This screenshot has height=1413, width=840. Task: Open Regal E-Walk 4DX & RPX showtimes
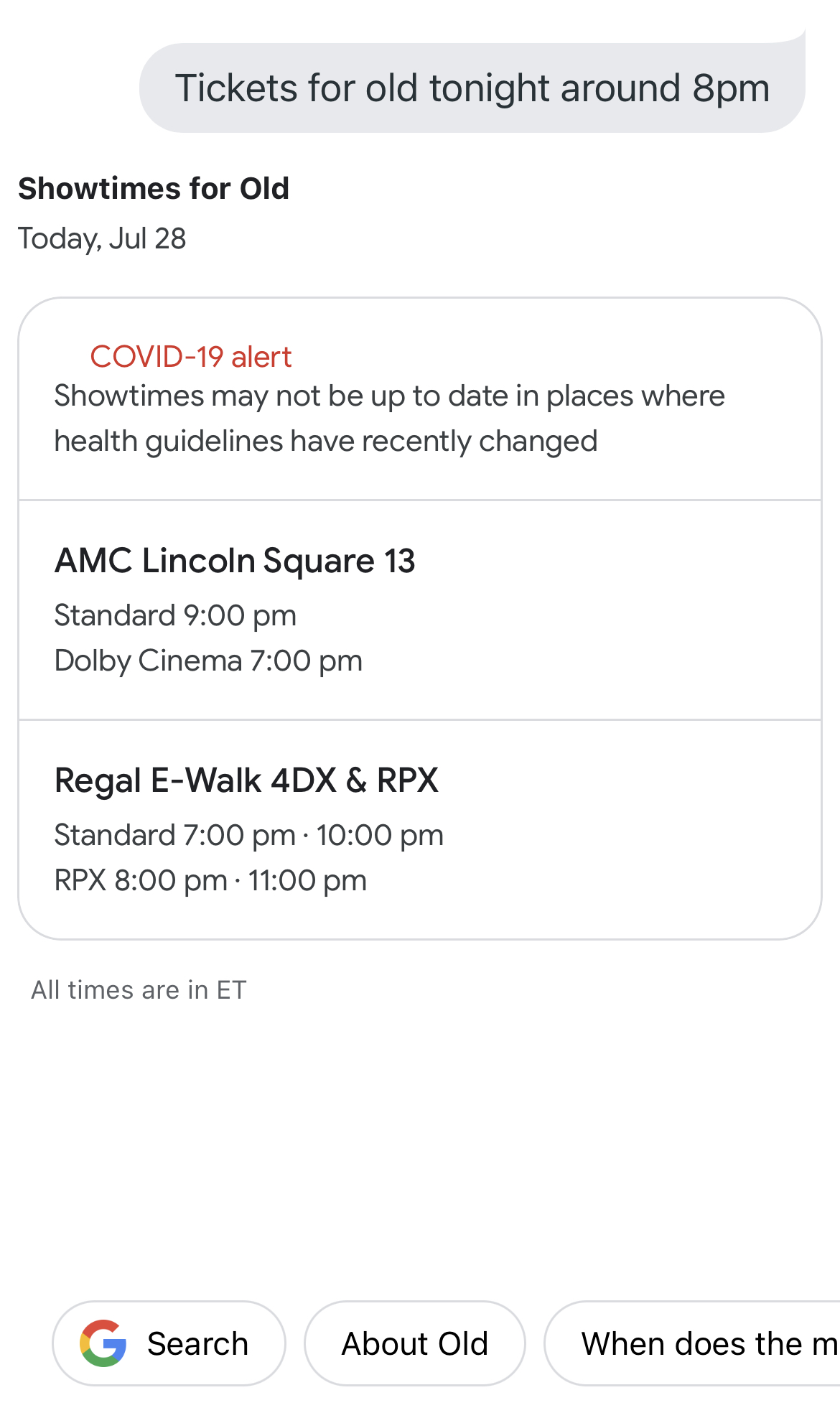[420, 830]
